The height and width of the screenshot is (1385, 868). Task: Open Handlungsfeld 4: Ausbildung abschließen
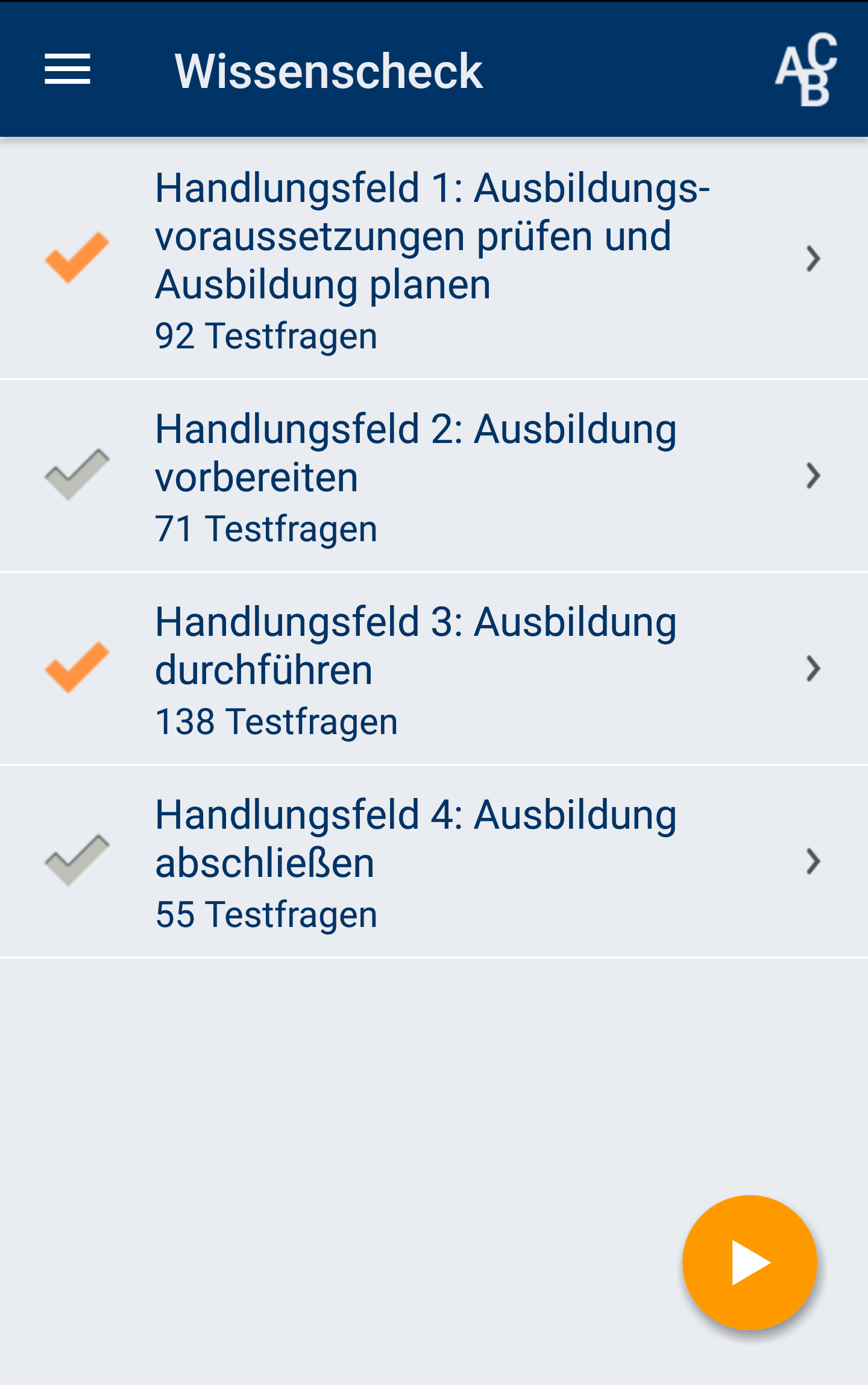(x=458, y=862)
